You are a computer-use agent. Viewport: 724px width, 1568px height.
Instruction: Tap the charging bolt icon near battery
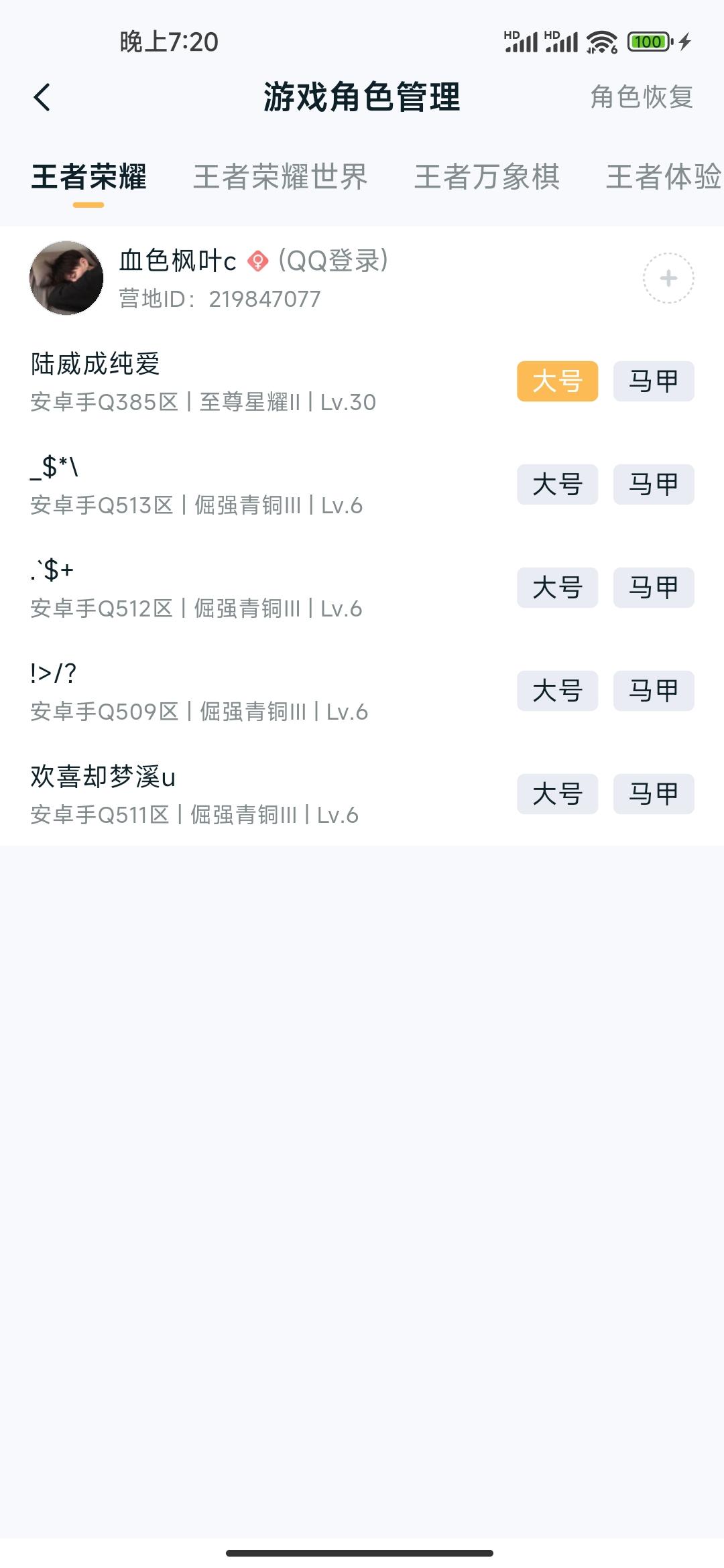[684, 42]
